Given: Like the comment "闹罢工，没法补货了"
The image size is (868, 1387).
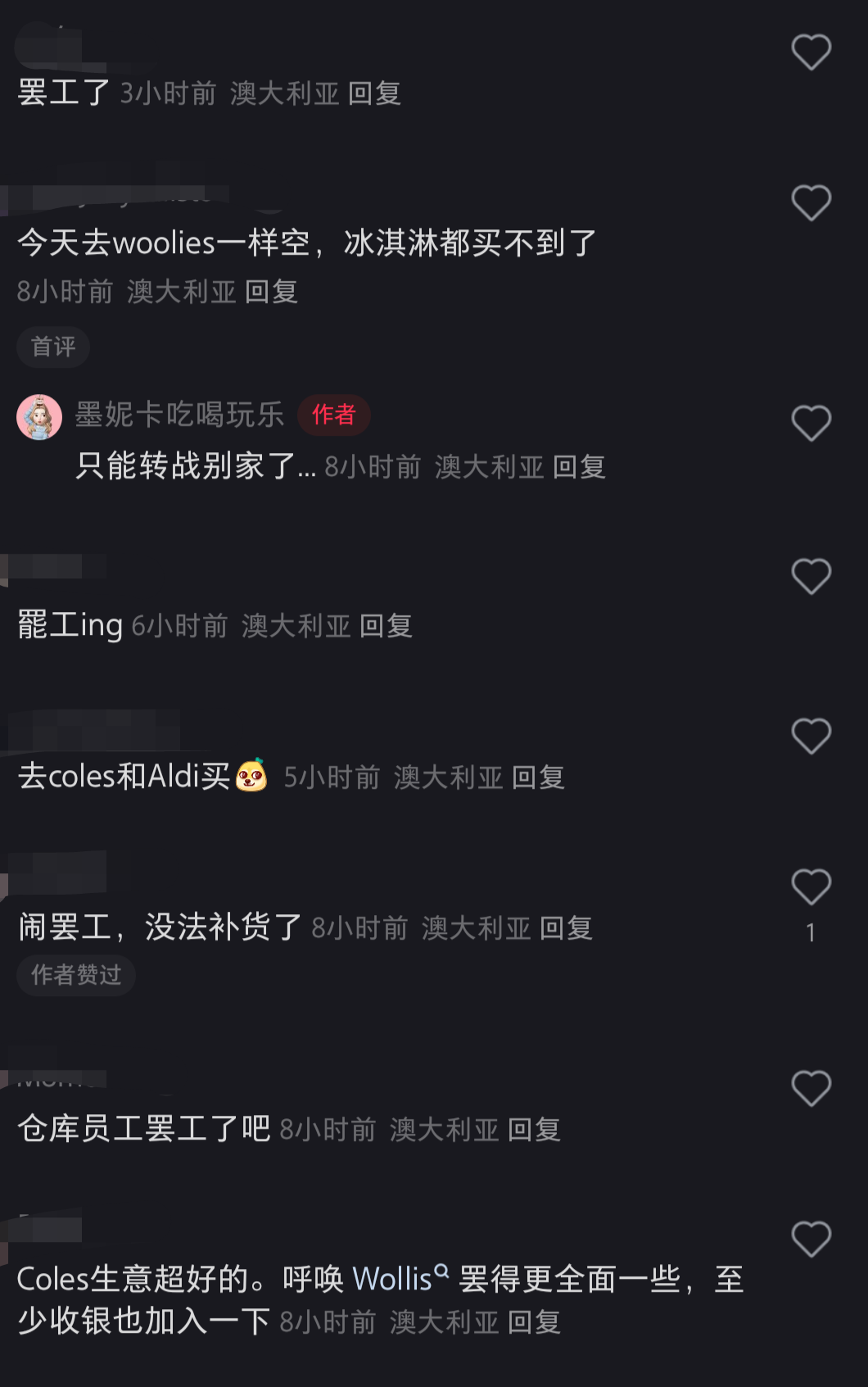Looking at the screenshot, I should click(x=811, y=887).
